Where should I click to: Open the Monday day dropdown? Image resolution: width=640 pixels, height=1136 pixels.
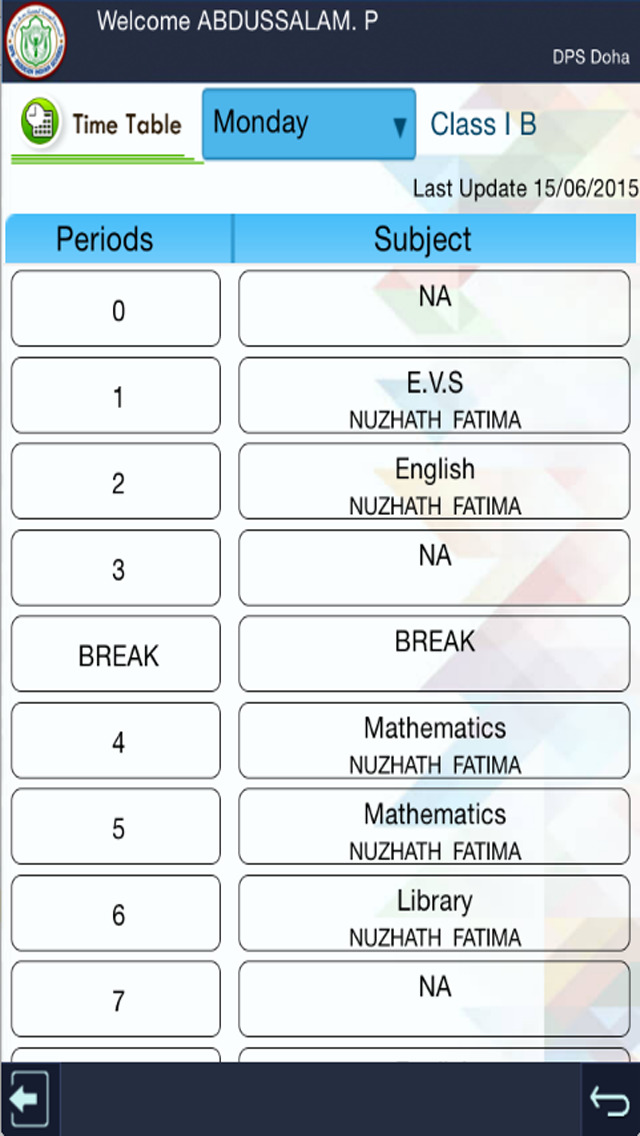pos(309,124)
